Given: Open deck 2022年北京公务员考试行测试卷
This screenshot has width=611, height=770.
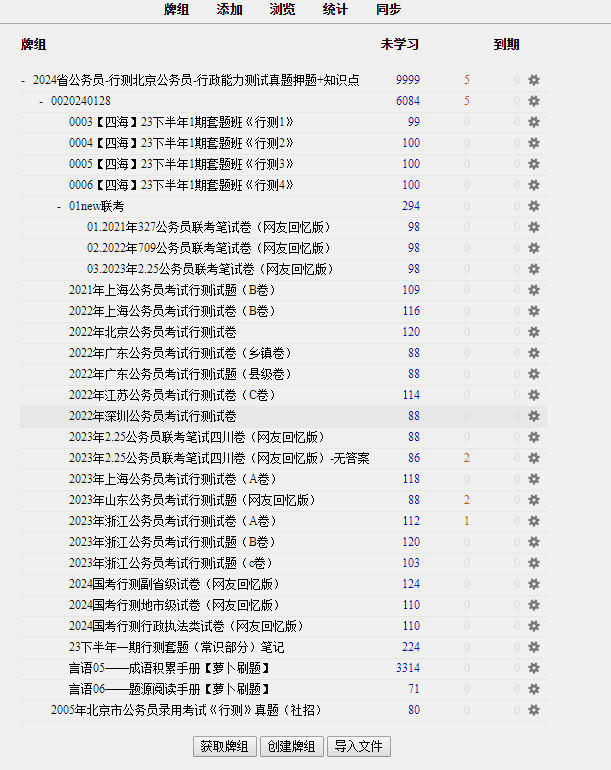Looking at the screenshot, I should 152,332.
